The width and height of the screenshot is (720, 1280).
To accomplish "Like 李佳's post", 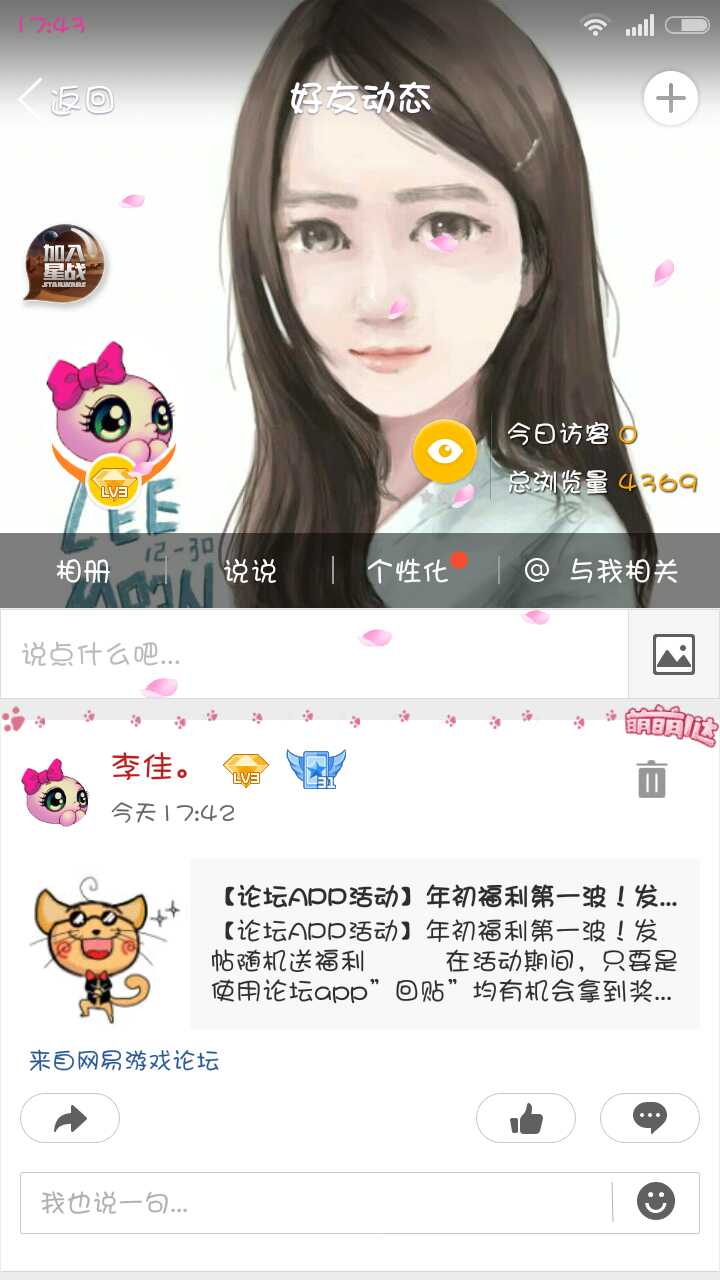I will (526, 1118).
